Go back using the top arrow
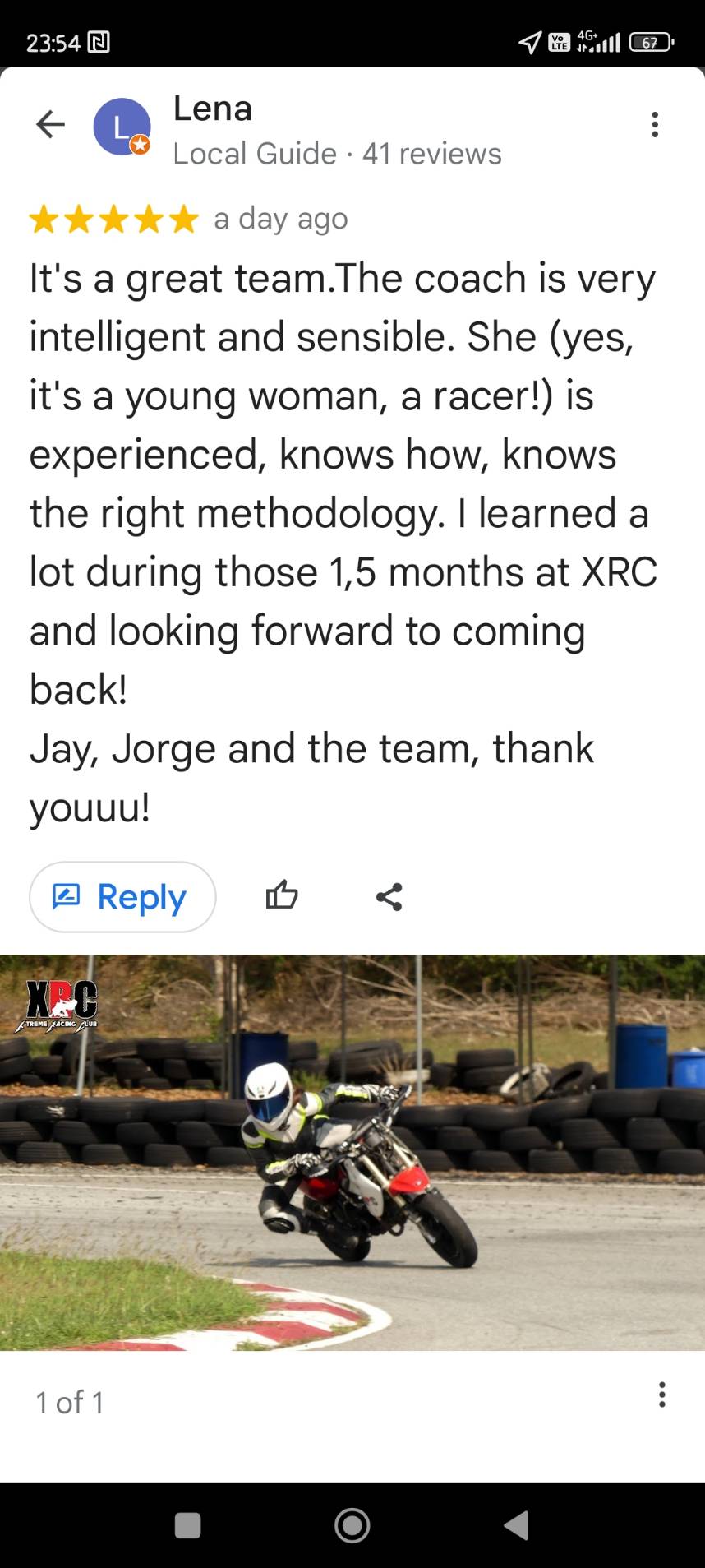The height and width of the screenshot is (1568, 705). 50,125
